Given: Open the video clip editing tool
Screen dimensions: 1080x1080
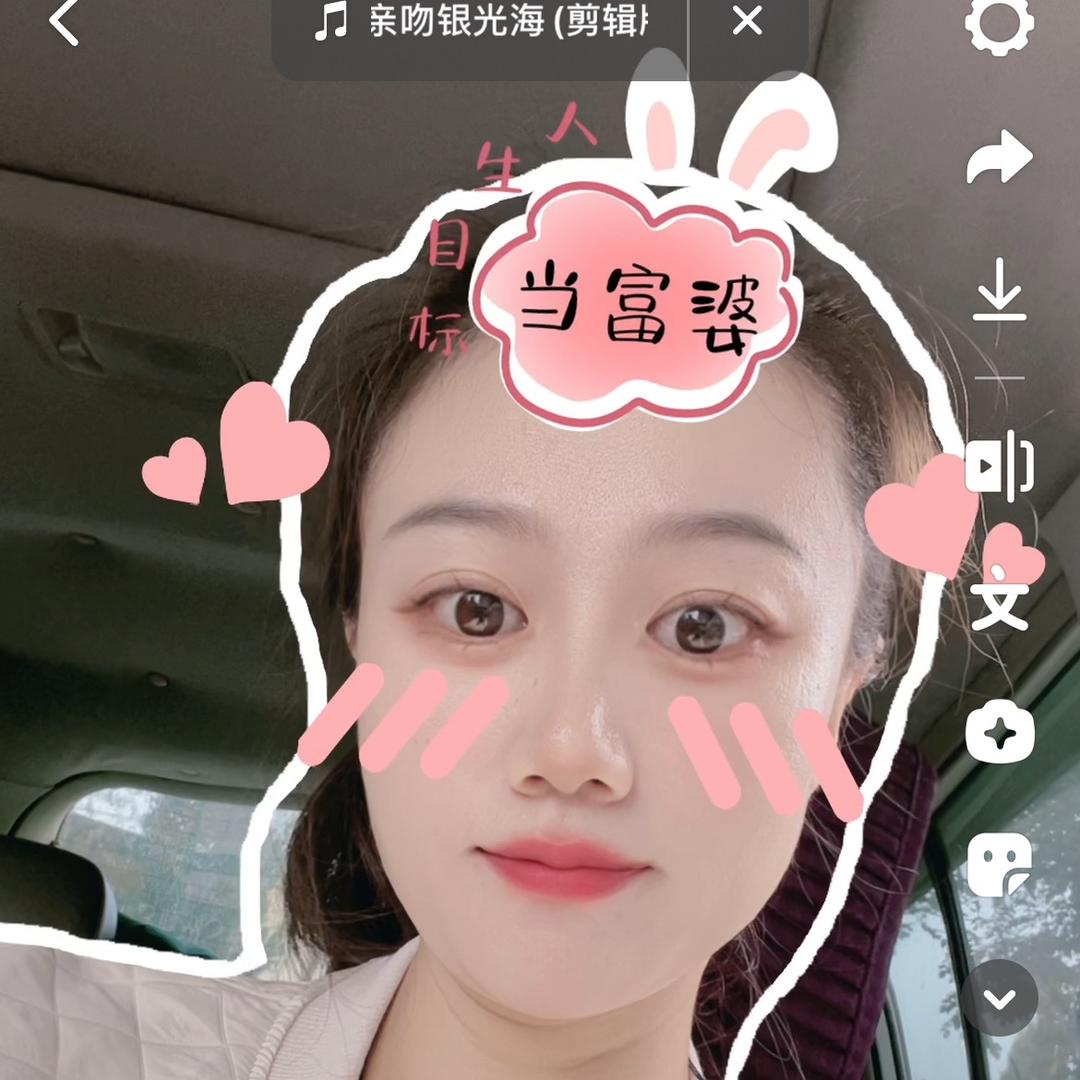Looking at the screenshot, I should coord(999,466).
